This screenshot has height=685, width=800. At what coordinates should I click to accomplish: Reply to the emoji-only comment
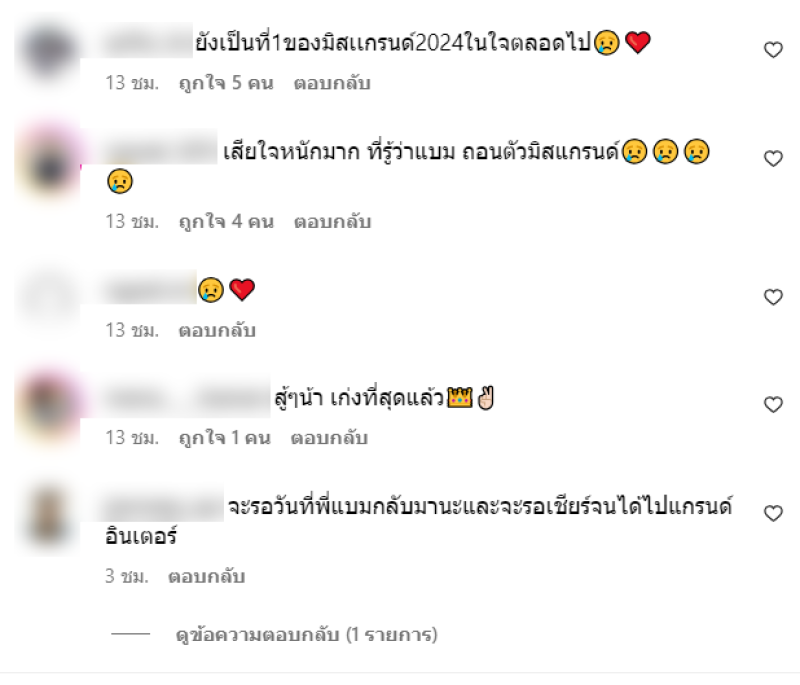click(x=216, y=330)
